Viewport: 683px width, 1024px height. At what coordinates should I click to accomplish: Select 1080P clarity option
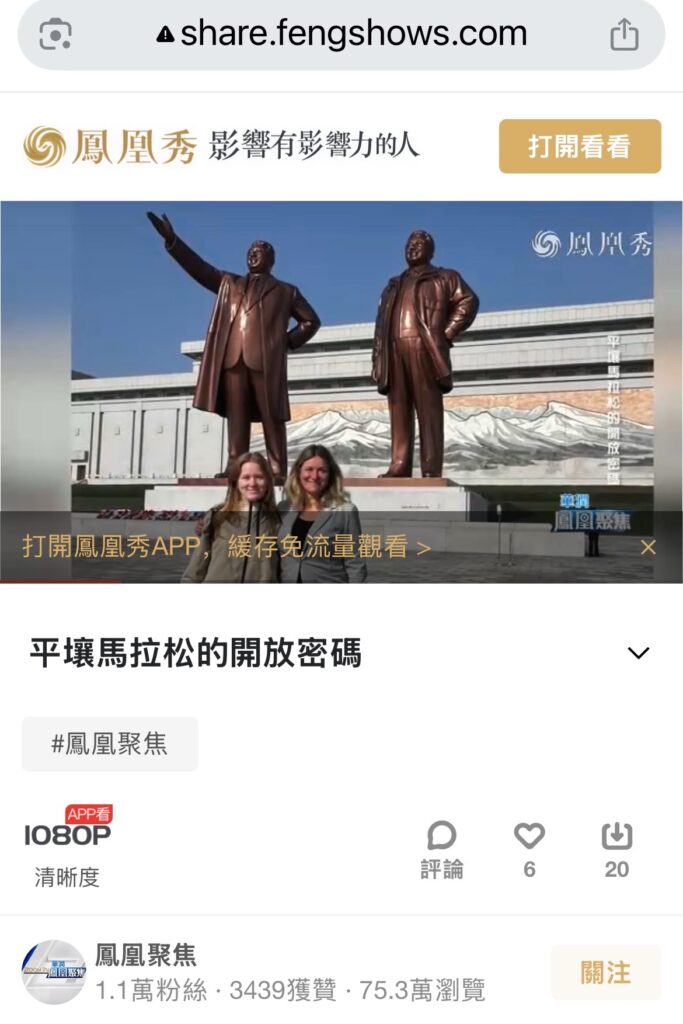pyautogui.click(x=67, y=836)
